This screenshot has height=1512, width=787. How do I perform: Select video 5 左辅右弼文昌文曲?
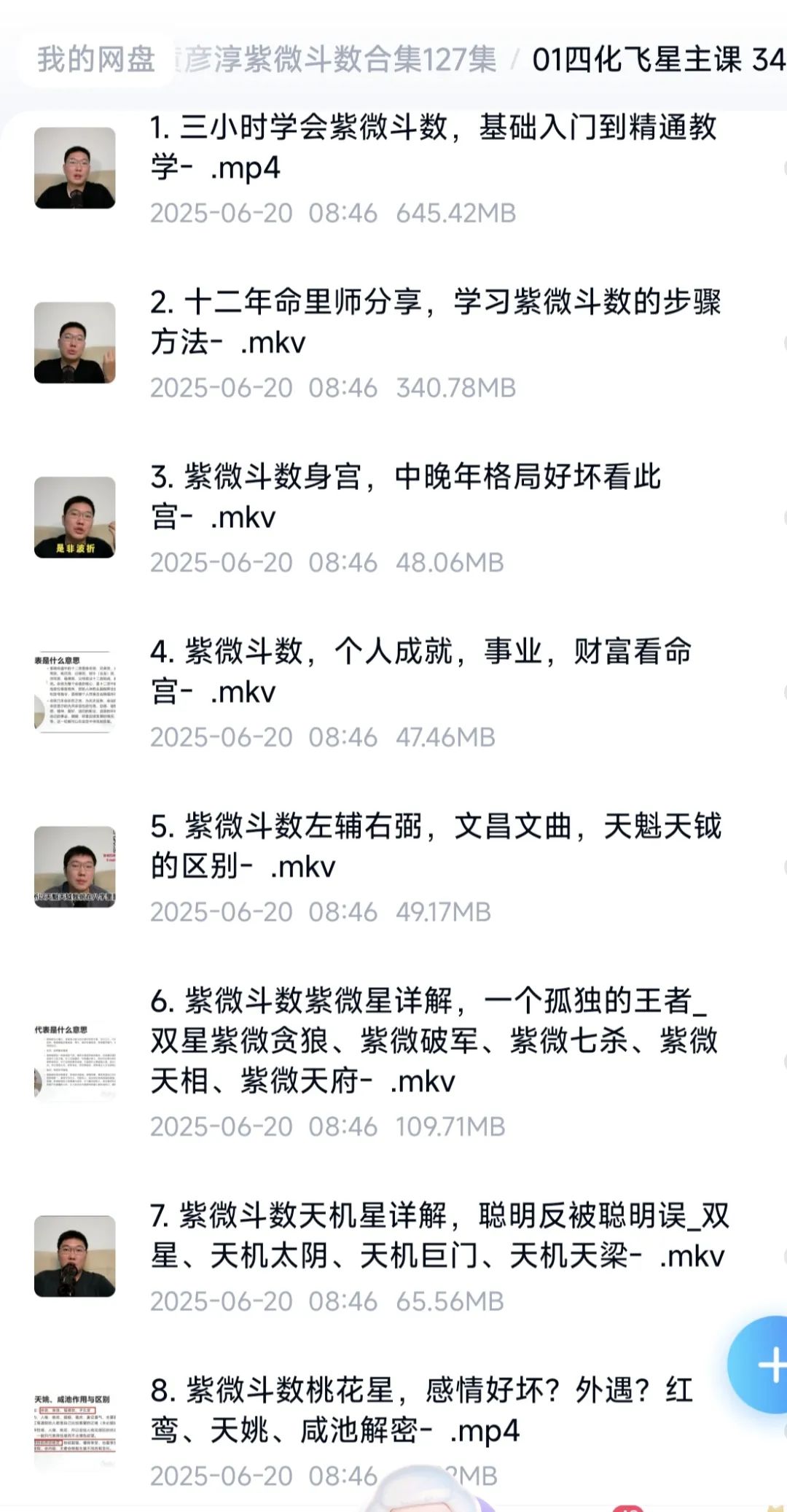pos(435,846)
